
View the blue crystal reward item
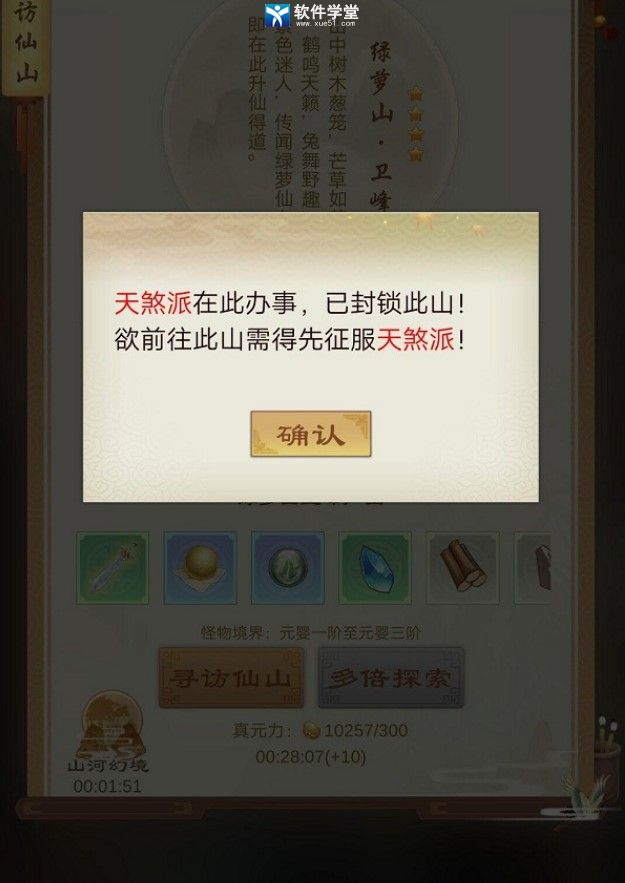click(x=375, y=567)
